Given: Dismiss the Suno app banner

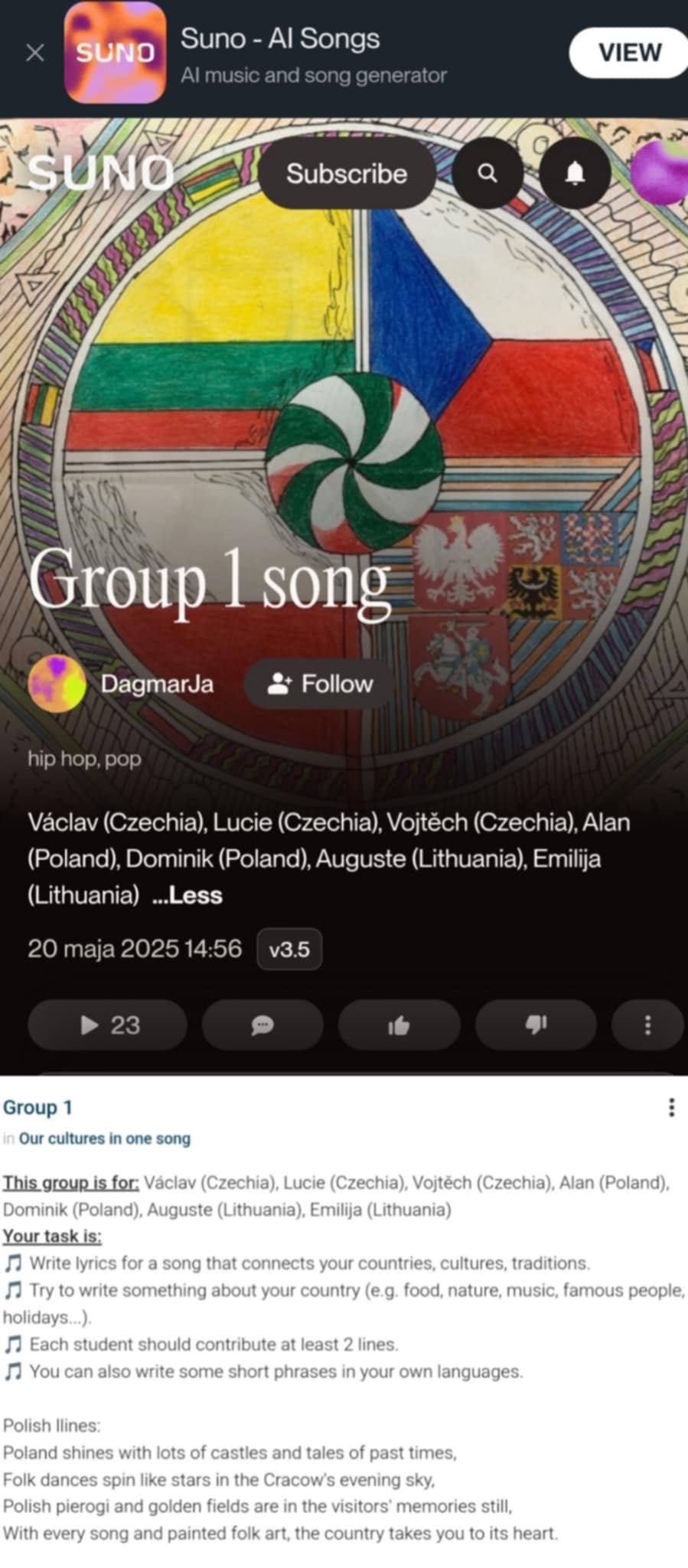Looking at the screenshot, I should tap(35, 53).
